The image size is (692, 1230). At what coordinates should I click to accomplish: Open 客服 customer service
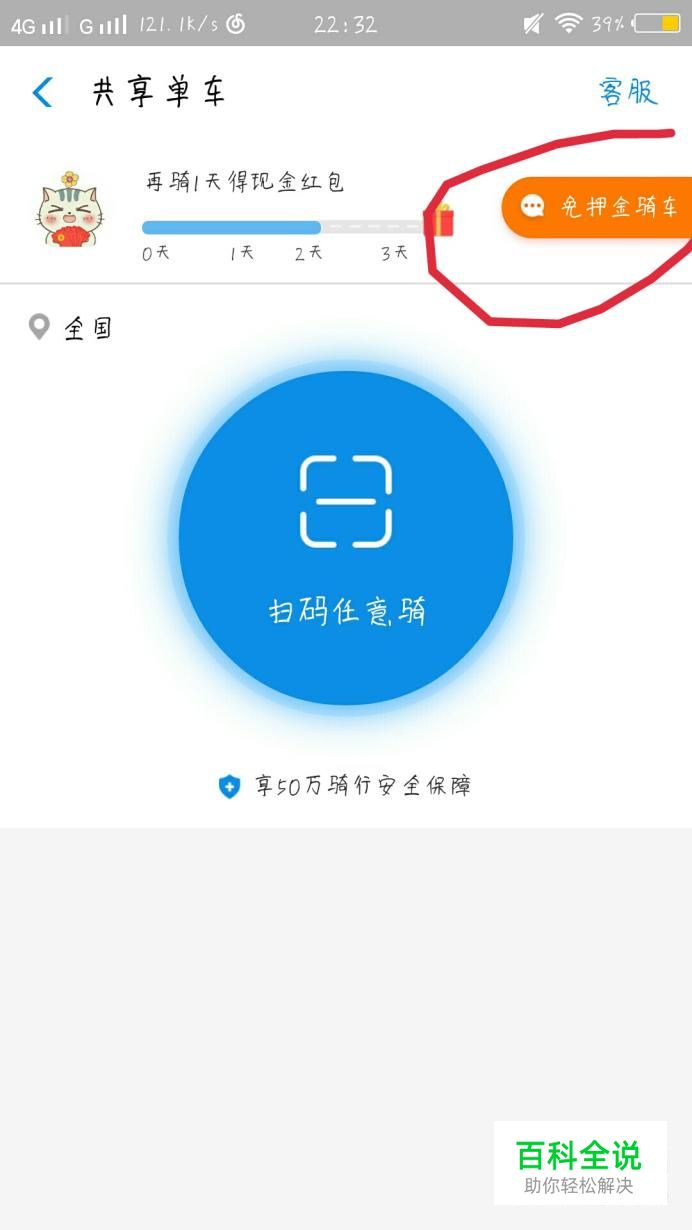628,92
